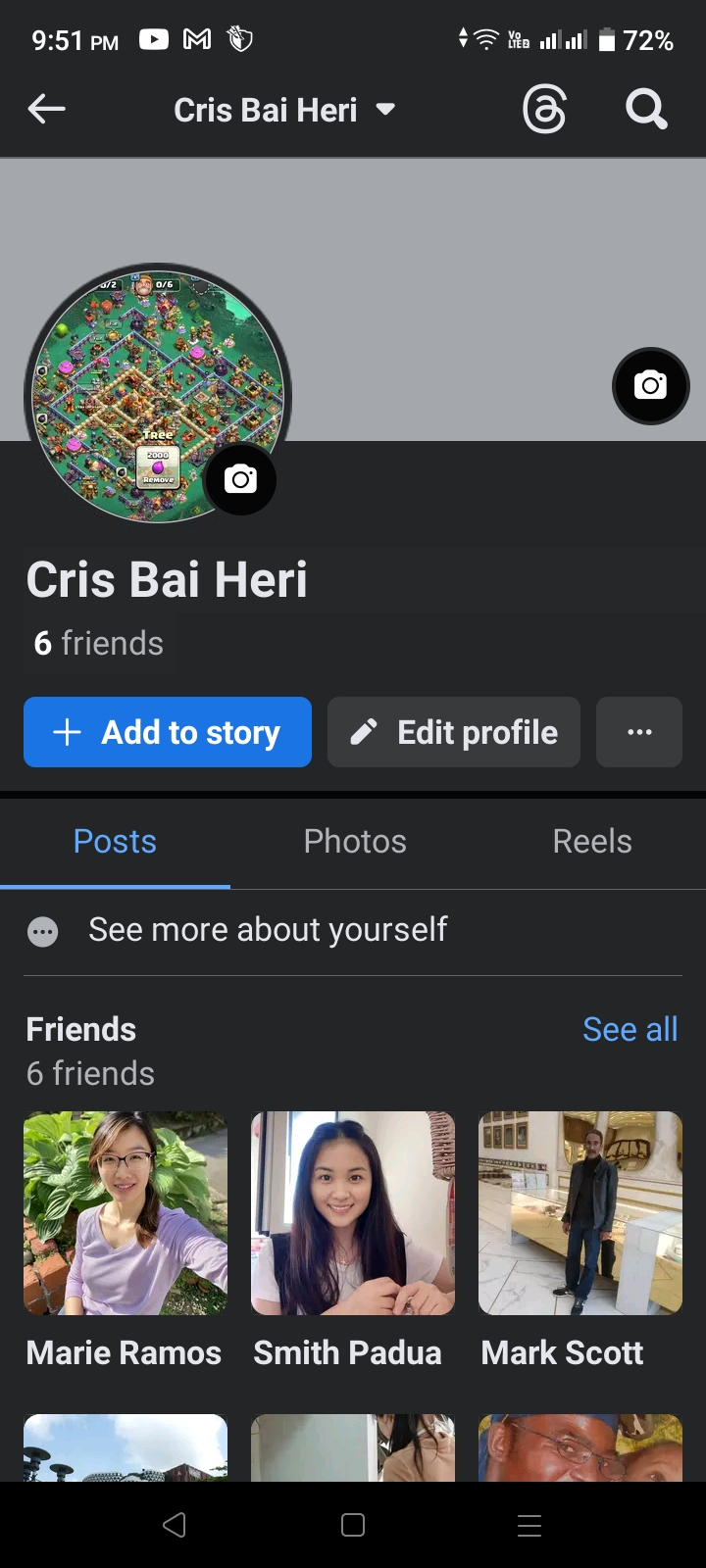View See all friends link

[x=630, y=1029]
